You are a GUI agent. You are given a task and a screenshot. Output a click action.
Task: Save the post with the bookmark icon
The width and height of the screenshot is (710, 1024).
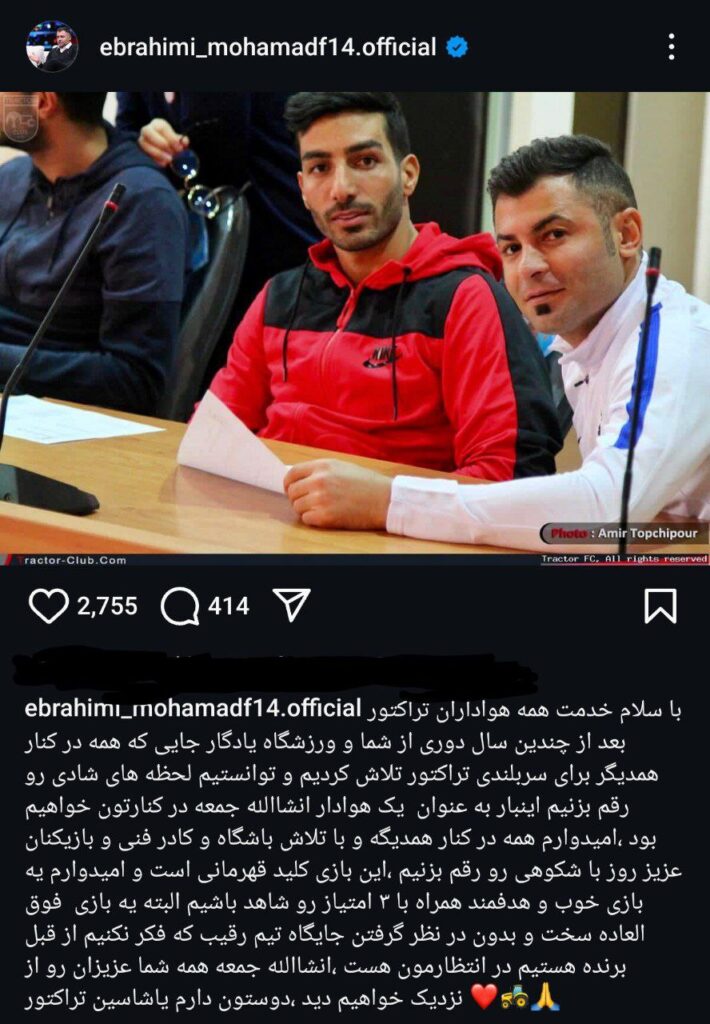click(661, 605)
